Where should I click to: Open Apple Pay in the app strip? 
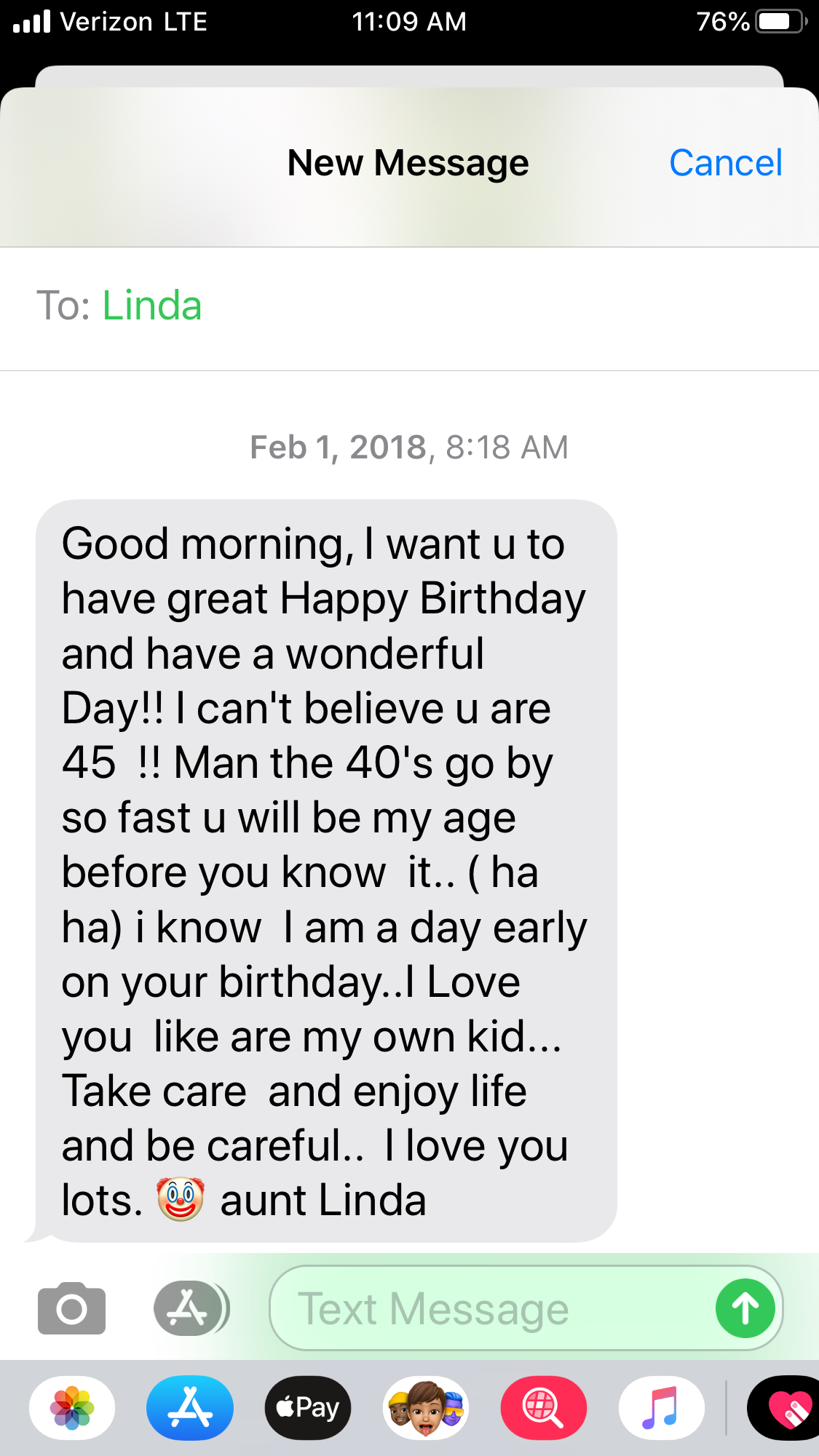(x=308, y=1408)
